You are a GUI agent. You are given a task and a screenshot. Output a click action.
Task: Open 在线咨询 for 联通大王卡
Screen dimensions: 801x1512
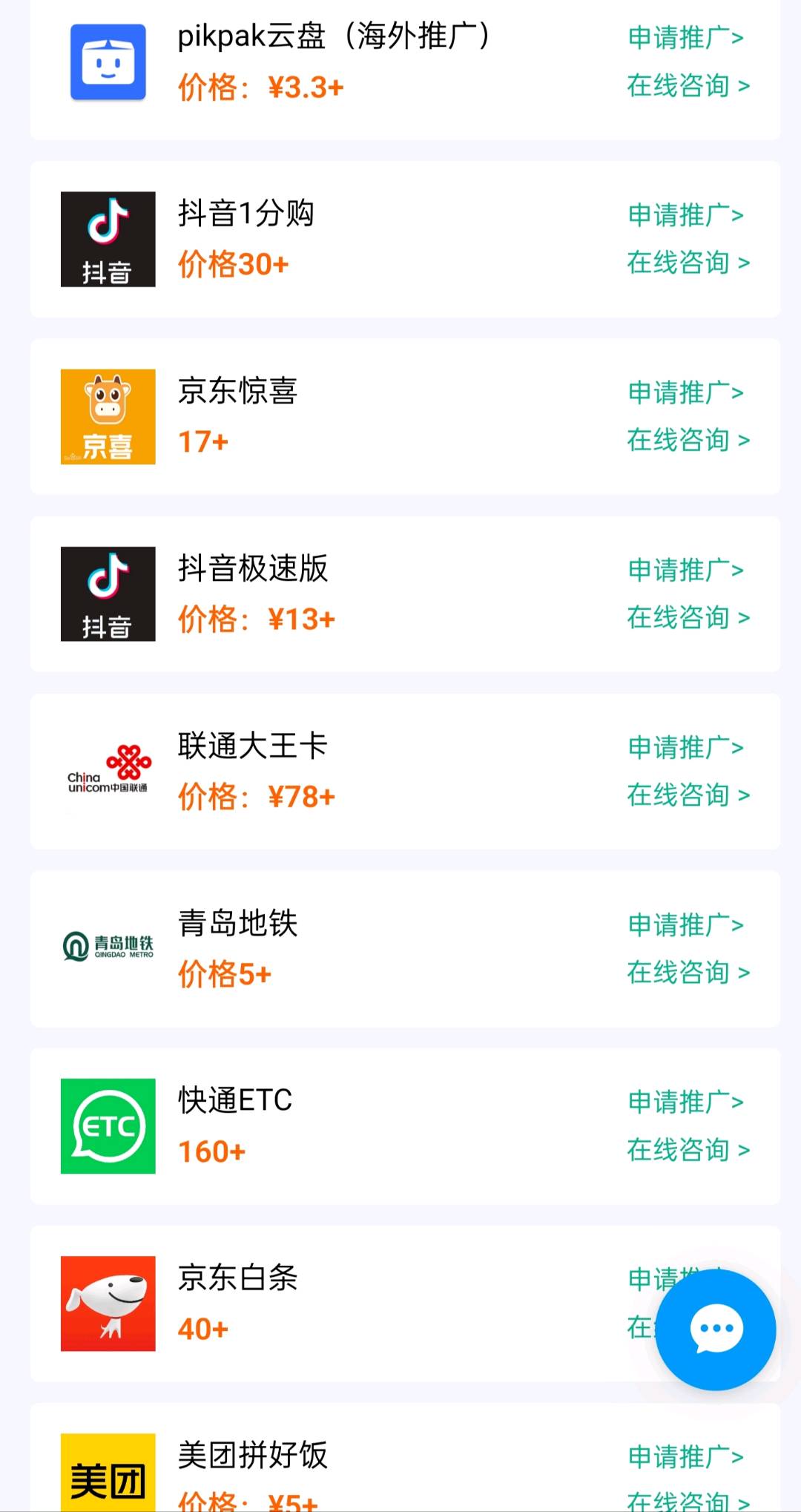[688, 795]
